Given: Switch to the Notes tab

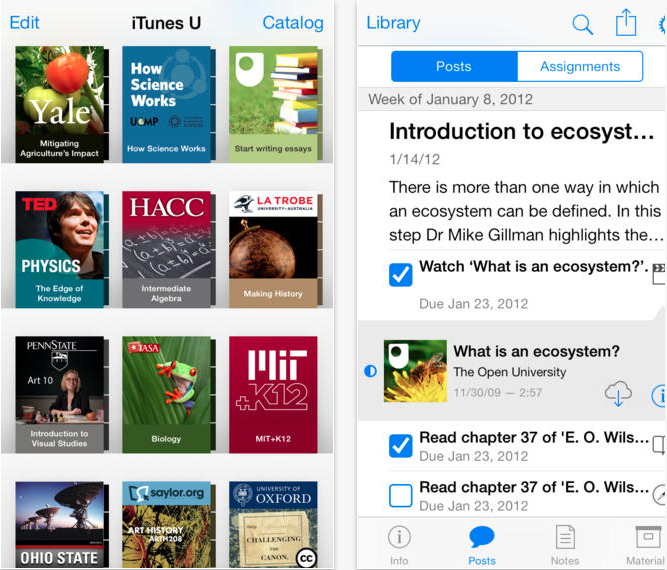Looking at the screenshot, I should point(565,545).
